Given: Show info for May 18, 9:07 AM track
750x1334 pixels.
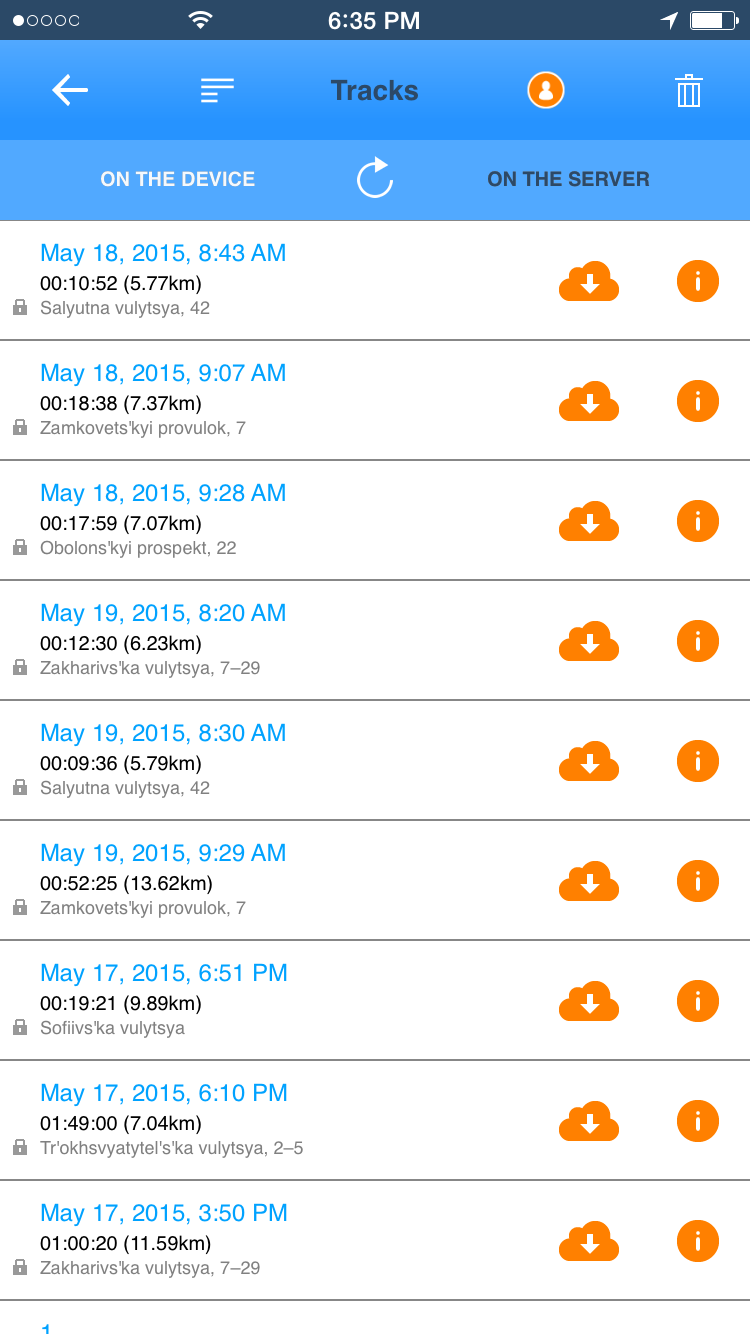Looking at the screenshot, I should click(698, 401).
